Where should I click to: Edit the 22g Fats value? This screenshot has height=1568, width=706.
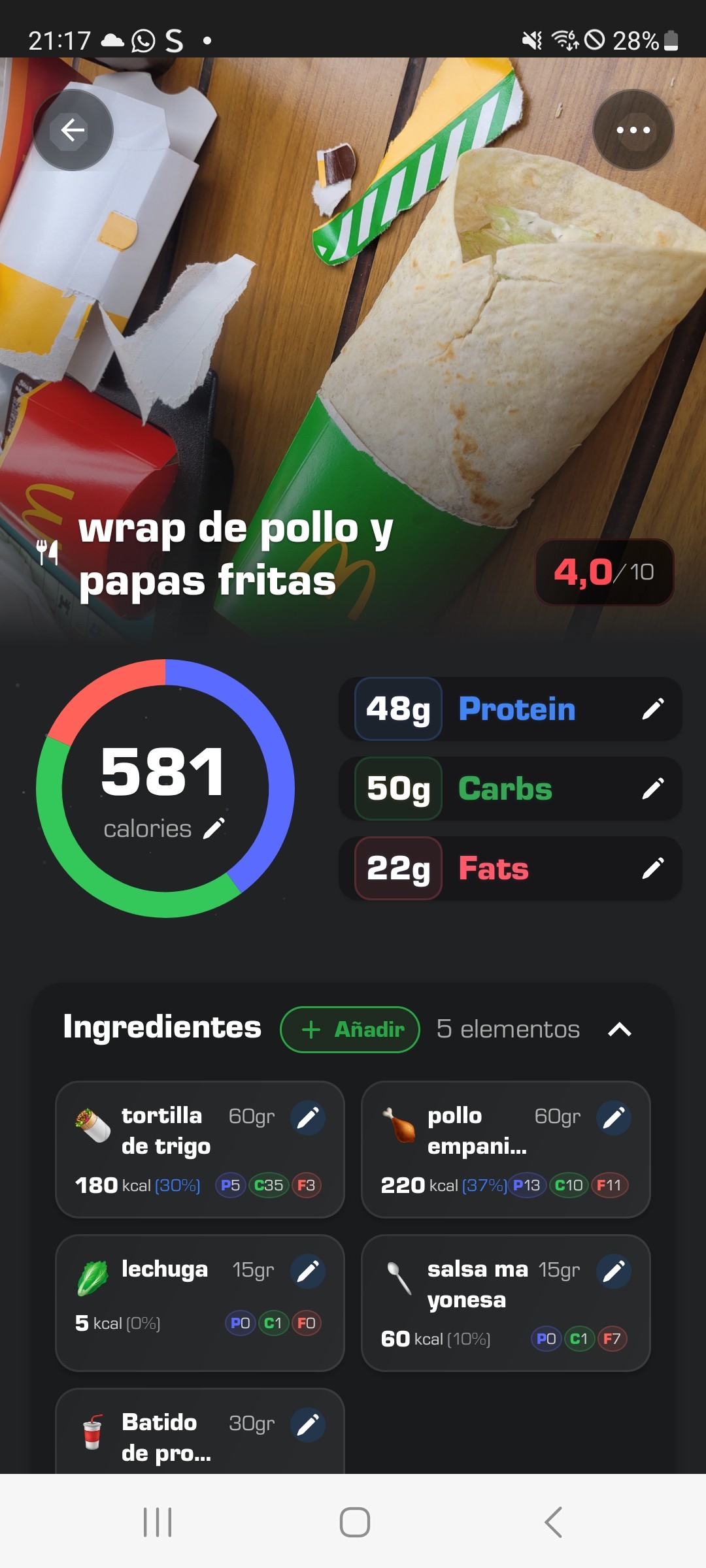654,869
